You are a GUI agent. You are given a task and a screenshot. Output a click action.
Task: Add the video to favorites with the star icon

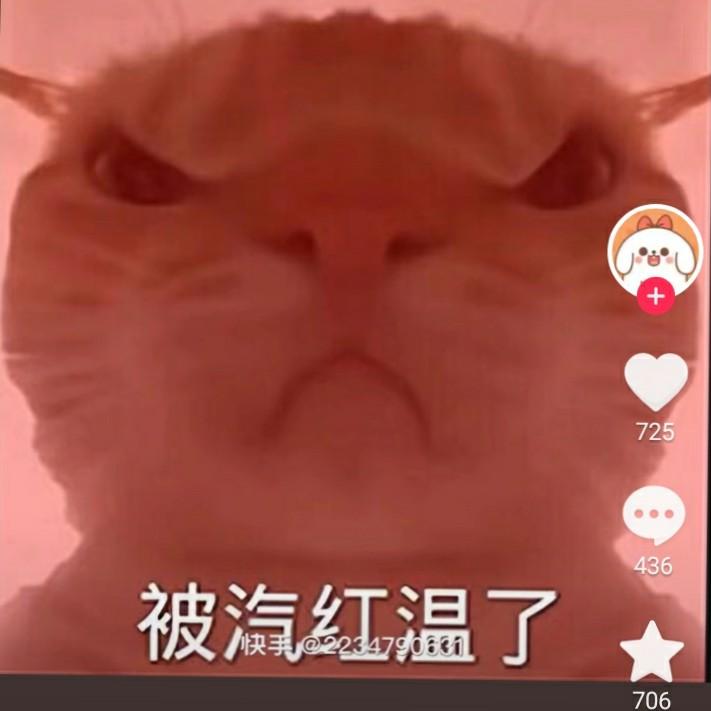(652, 651)
